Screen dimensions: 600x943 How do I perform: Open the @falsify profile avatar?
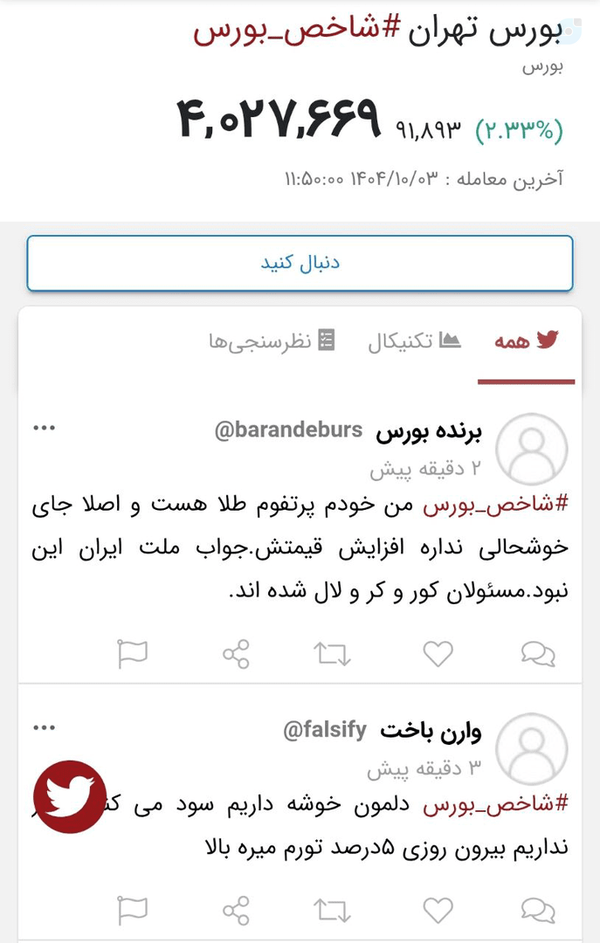(532, 749)
